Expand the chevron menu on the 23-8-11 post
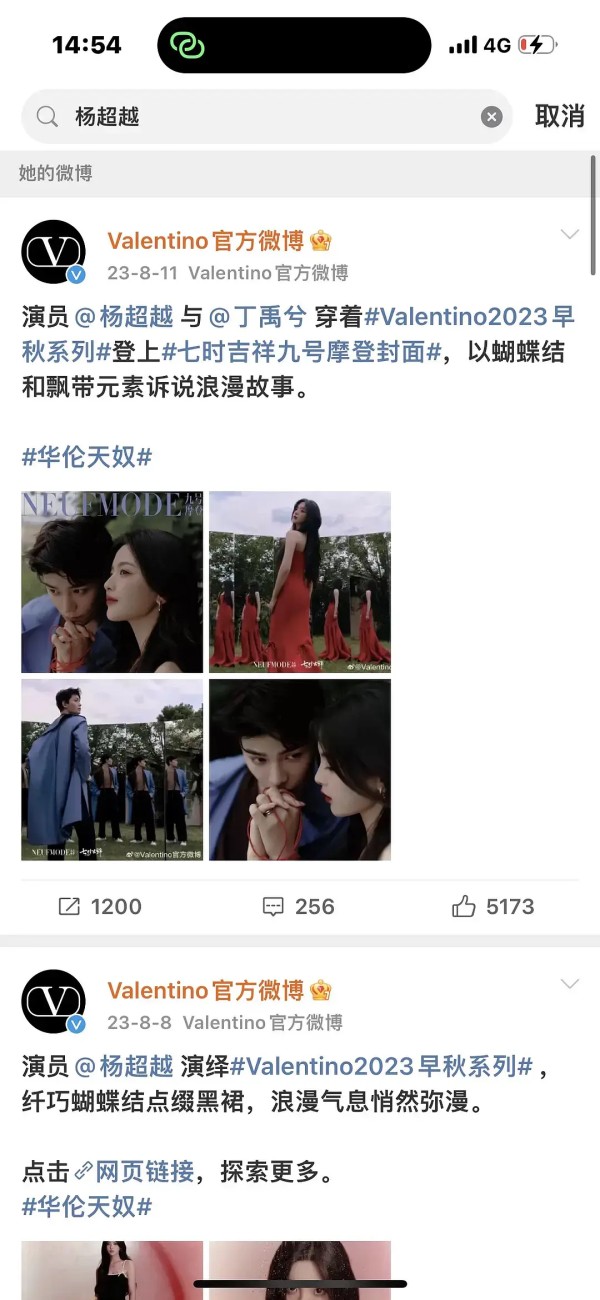600x1300 pixels. click(x=569, y=235)
